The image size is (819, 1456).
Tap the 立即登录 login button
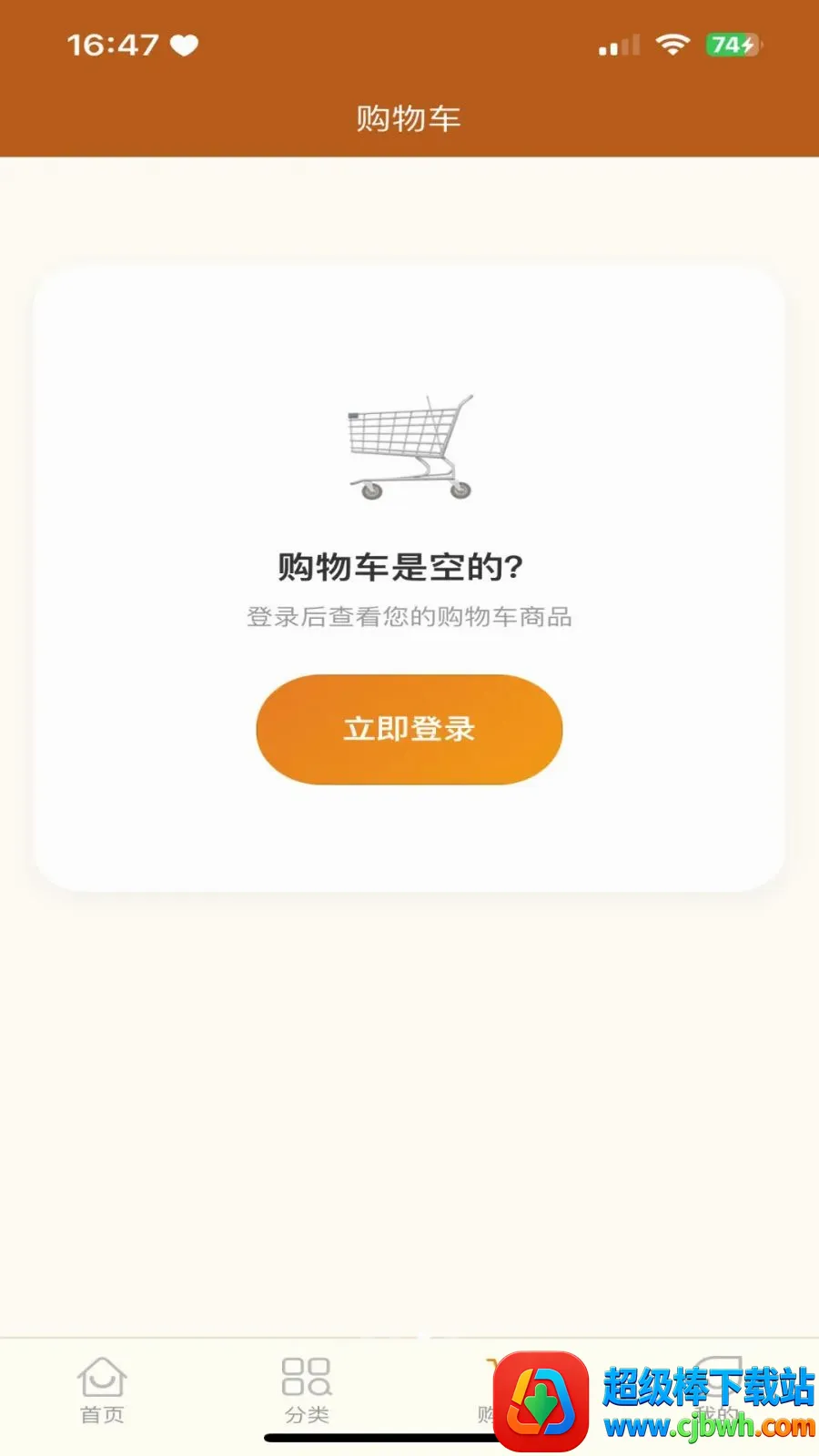tap(409, 729)
